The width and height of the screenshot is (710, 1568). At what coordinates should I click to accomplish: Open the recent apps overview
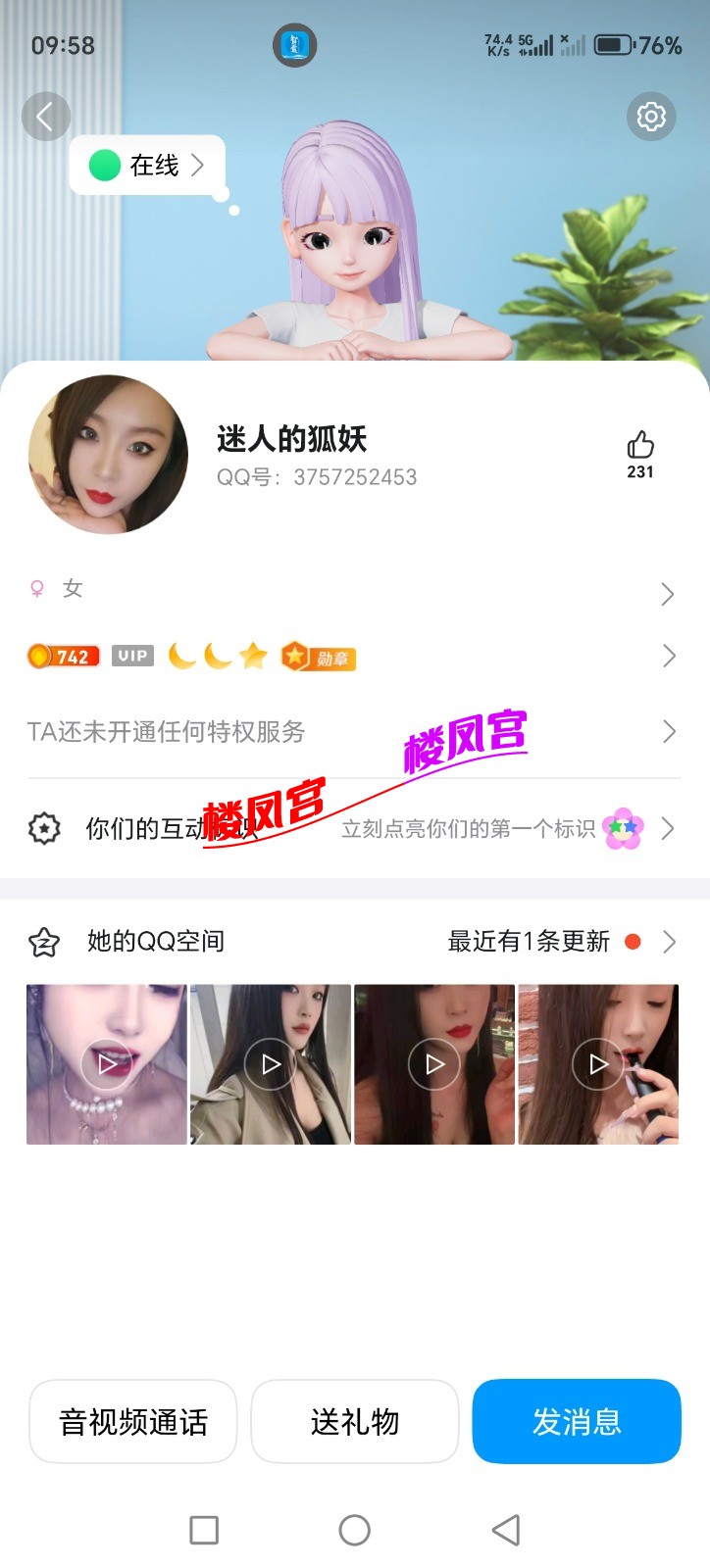(x=204, y=1530)
